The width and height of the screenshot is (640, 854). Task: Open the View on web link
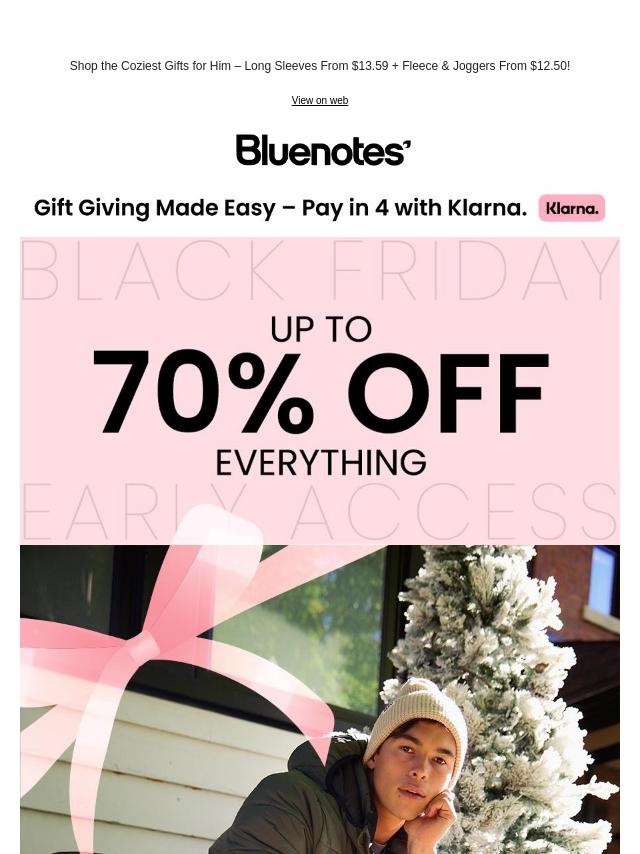click(320, 101)
